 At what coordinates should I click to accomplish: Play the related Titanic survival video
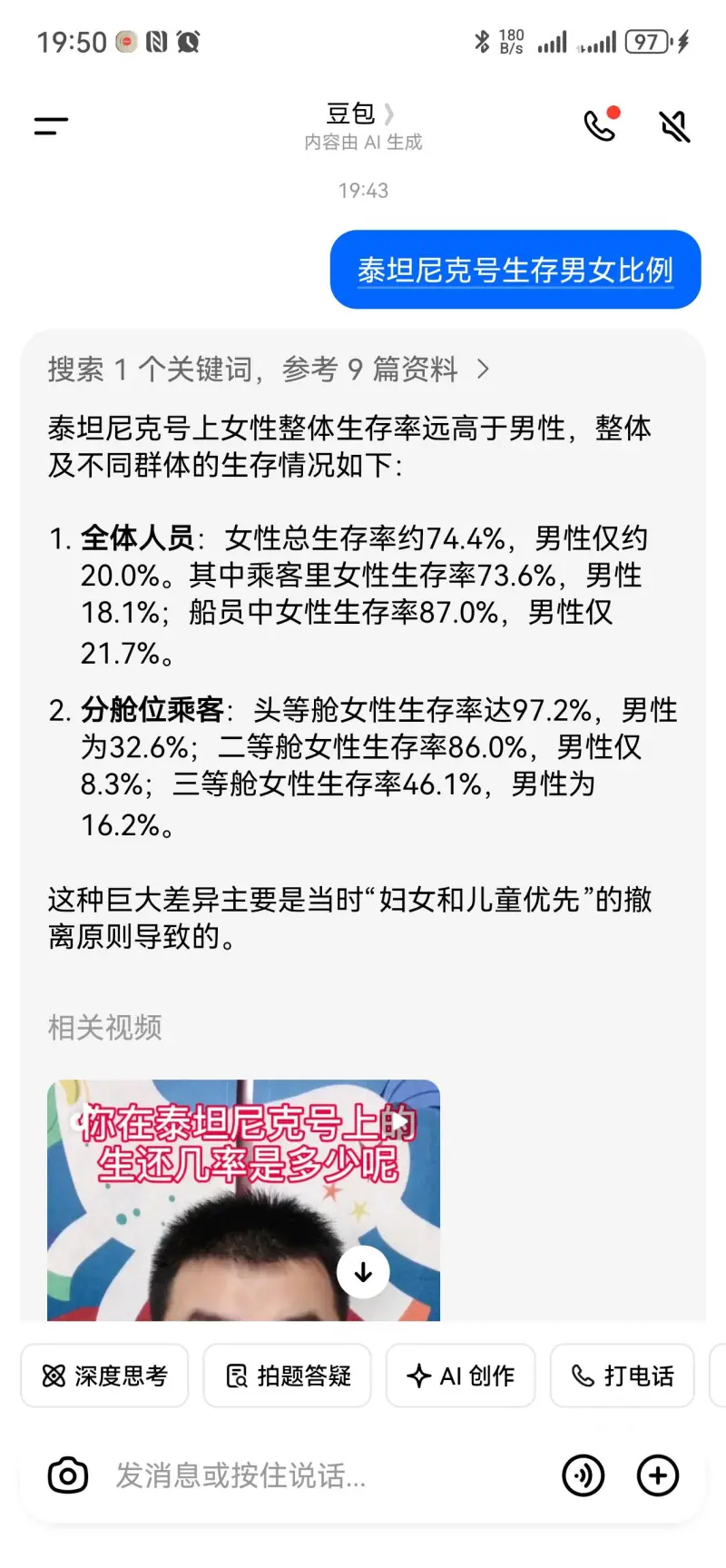[243, 1198]
